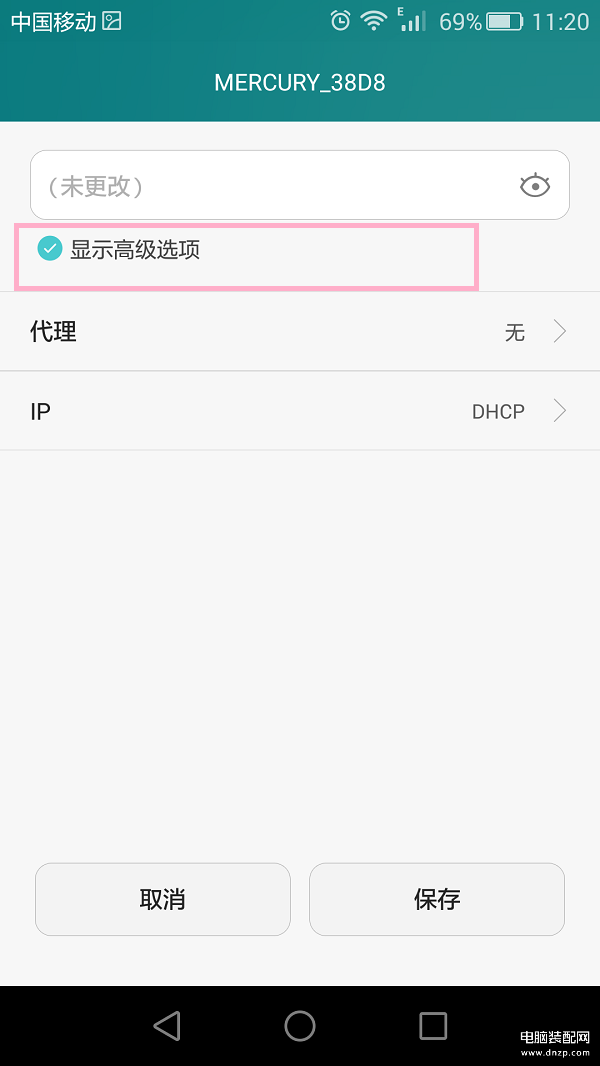Save changes with the 保存 button

437,899
